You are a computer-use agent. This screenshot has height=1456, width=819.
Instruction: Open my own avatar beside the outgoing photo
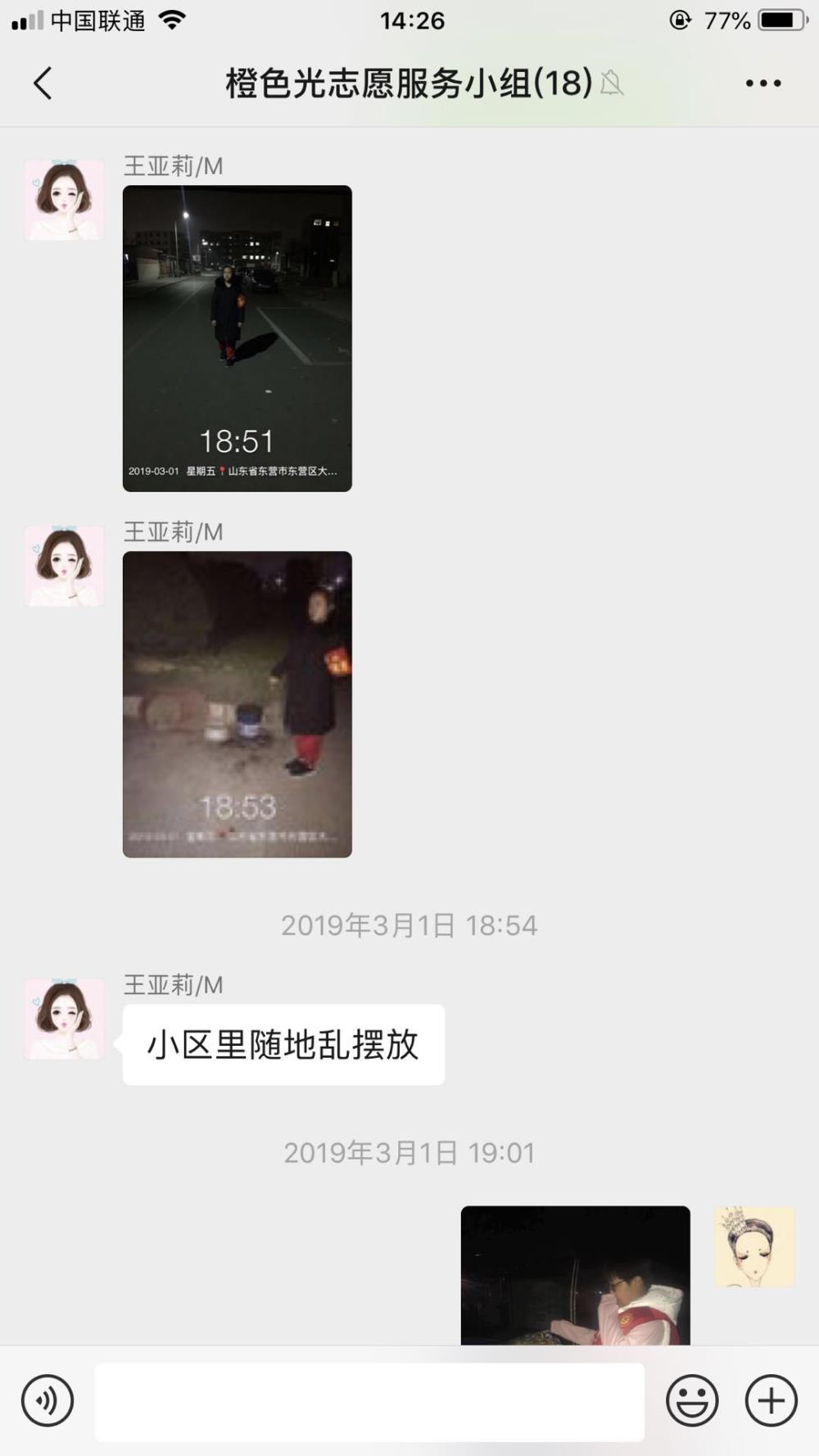click(x=754, y=1246)
